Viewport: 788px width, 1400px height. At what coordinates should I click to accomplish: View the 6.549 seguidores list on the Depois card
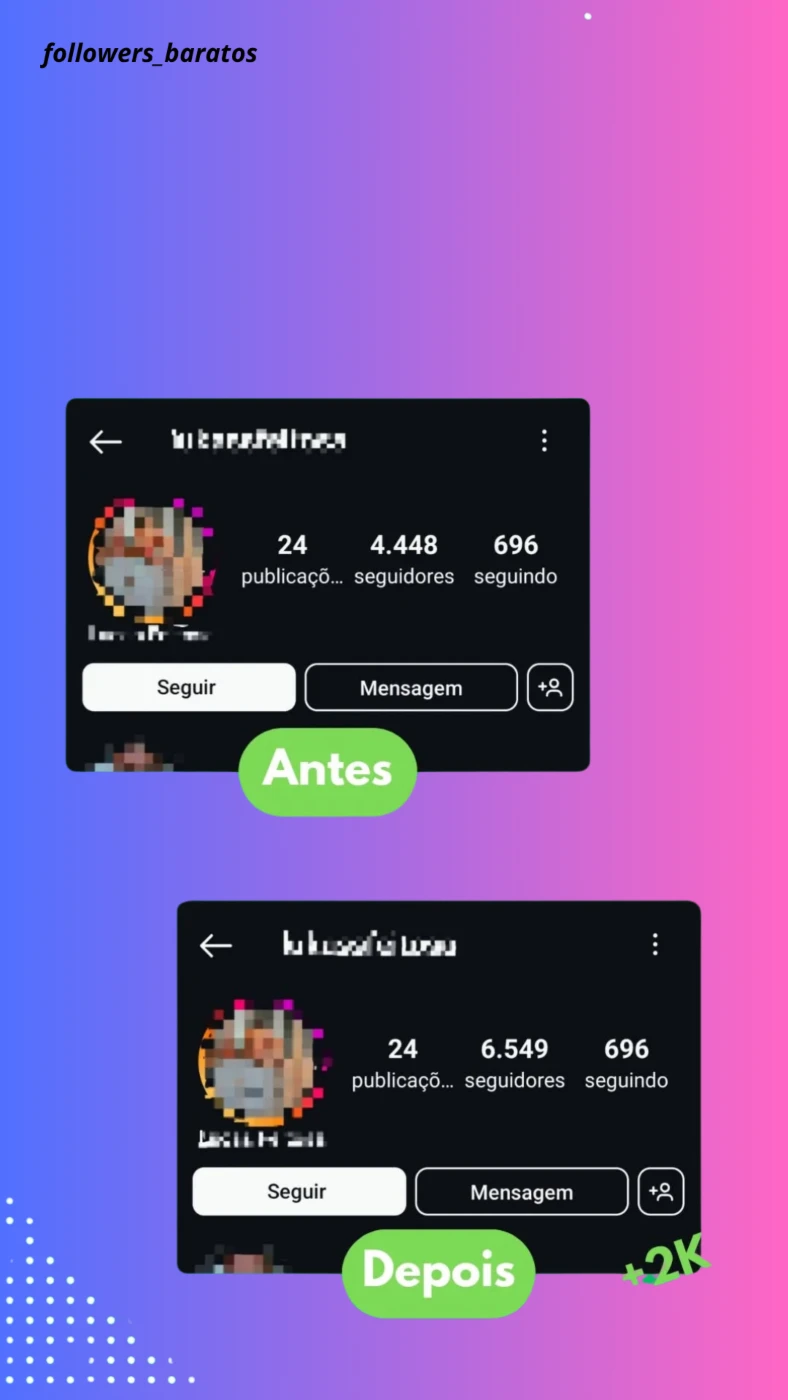point(515,1062)
